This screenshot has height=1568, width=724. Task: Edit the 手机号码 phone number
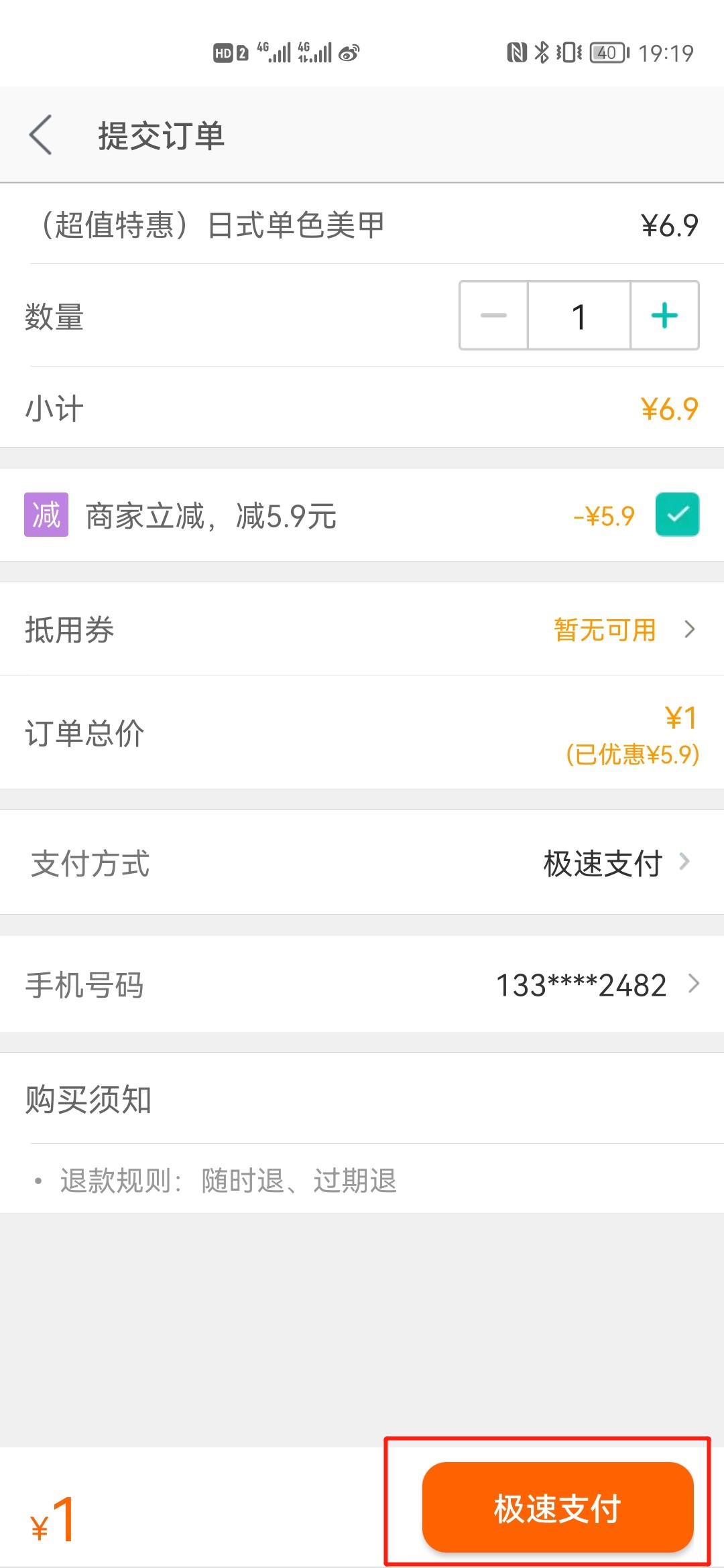tap(362, 984)
